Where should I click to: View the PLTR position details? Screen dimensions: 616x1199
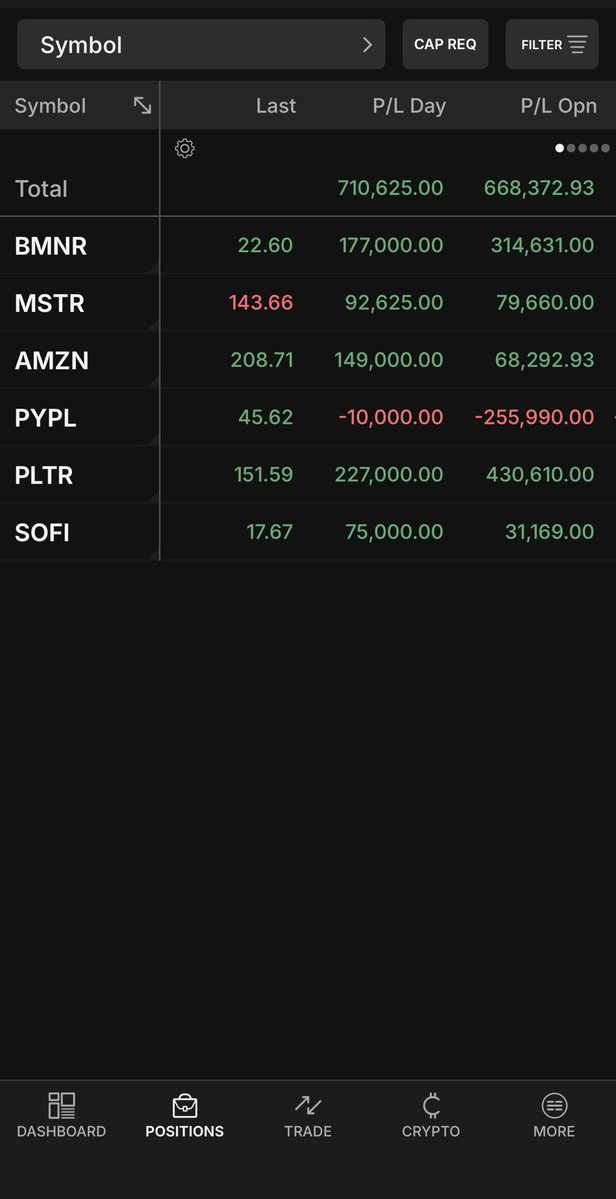[44, 475]
